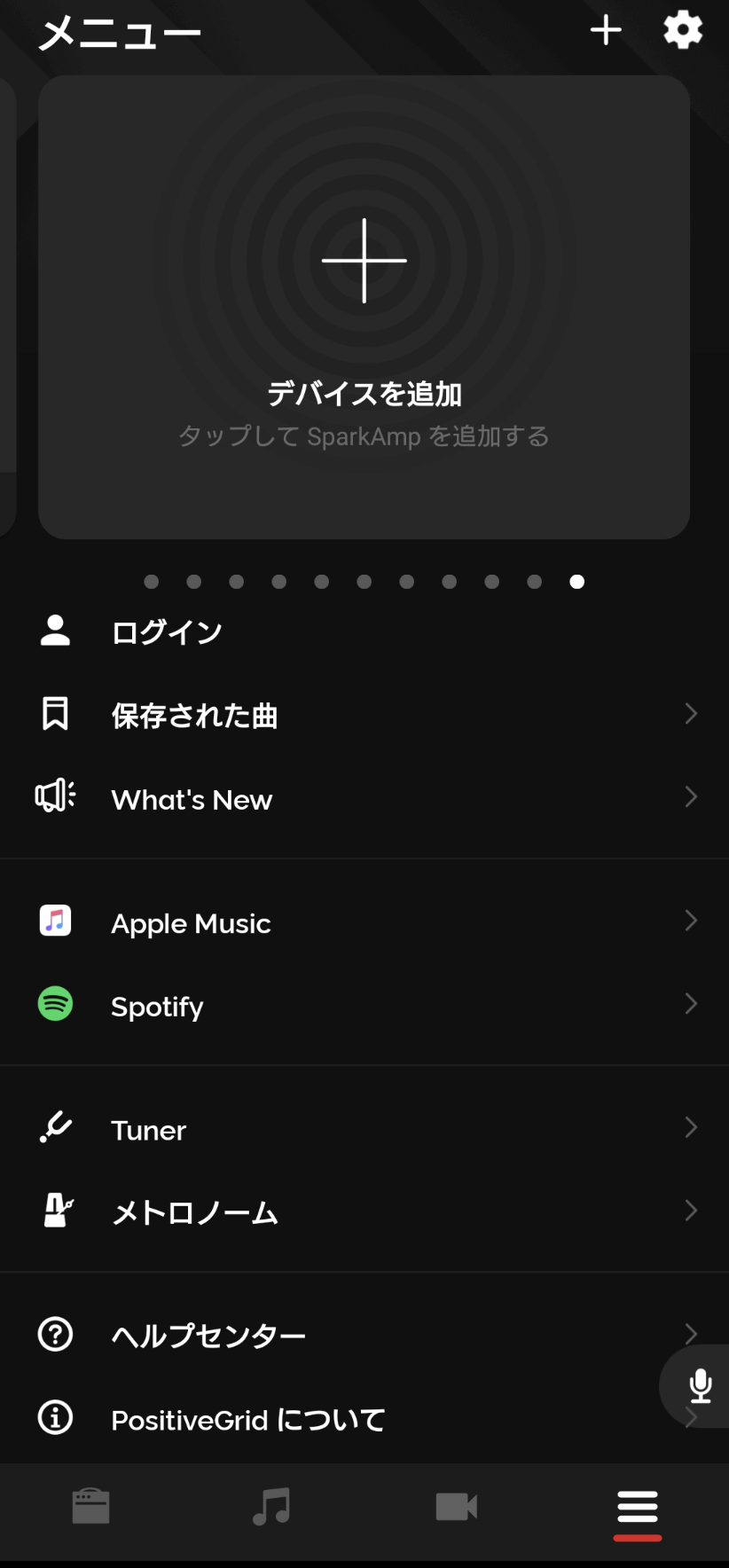Launch the Tuner

click(x=364, y=1129)
